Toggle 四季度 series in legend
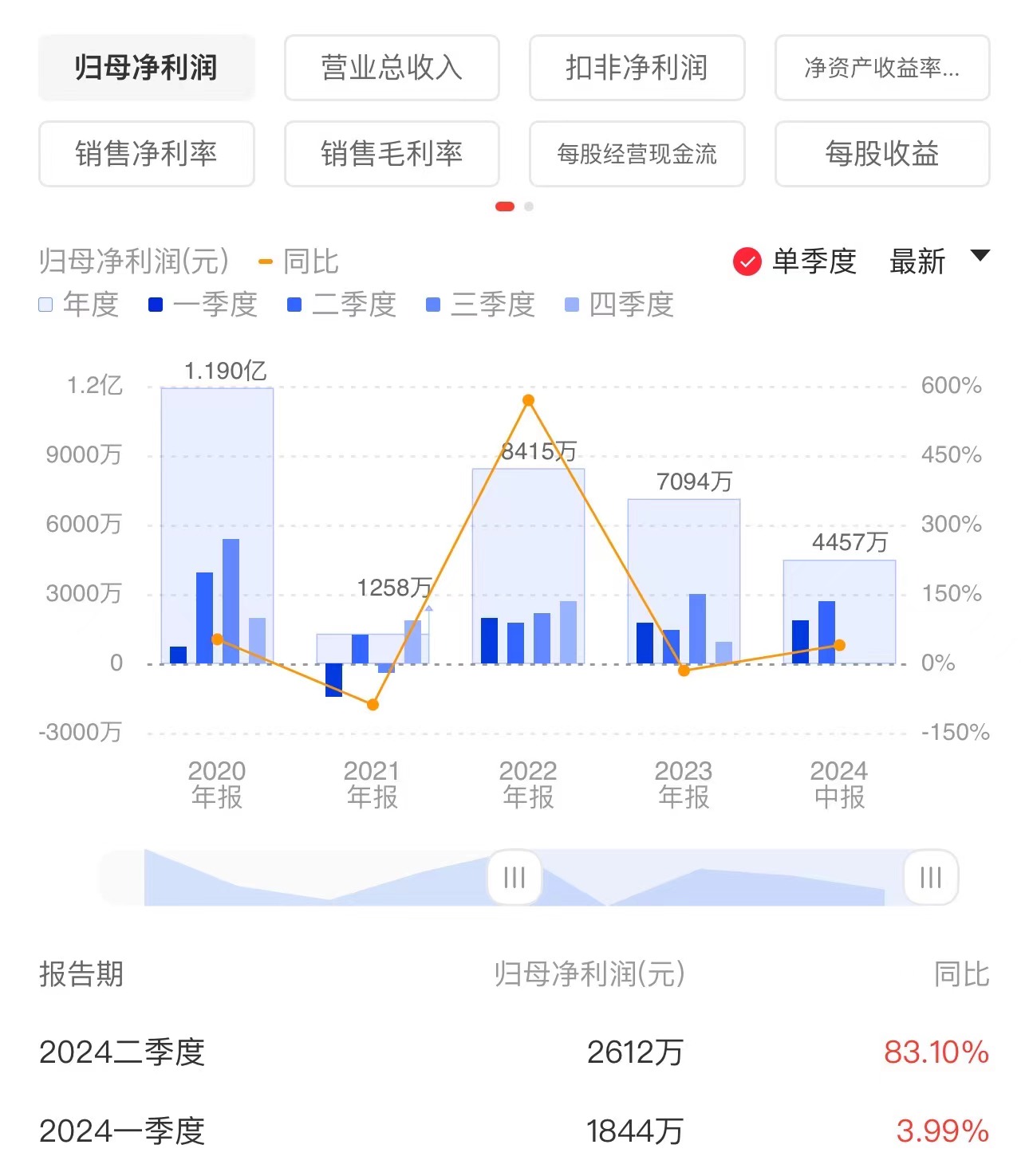 pos(619,305)
